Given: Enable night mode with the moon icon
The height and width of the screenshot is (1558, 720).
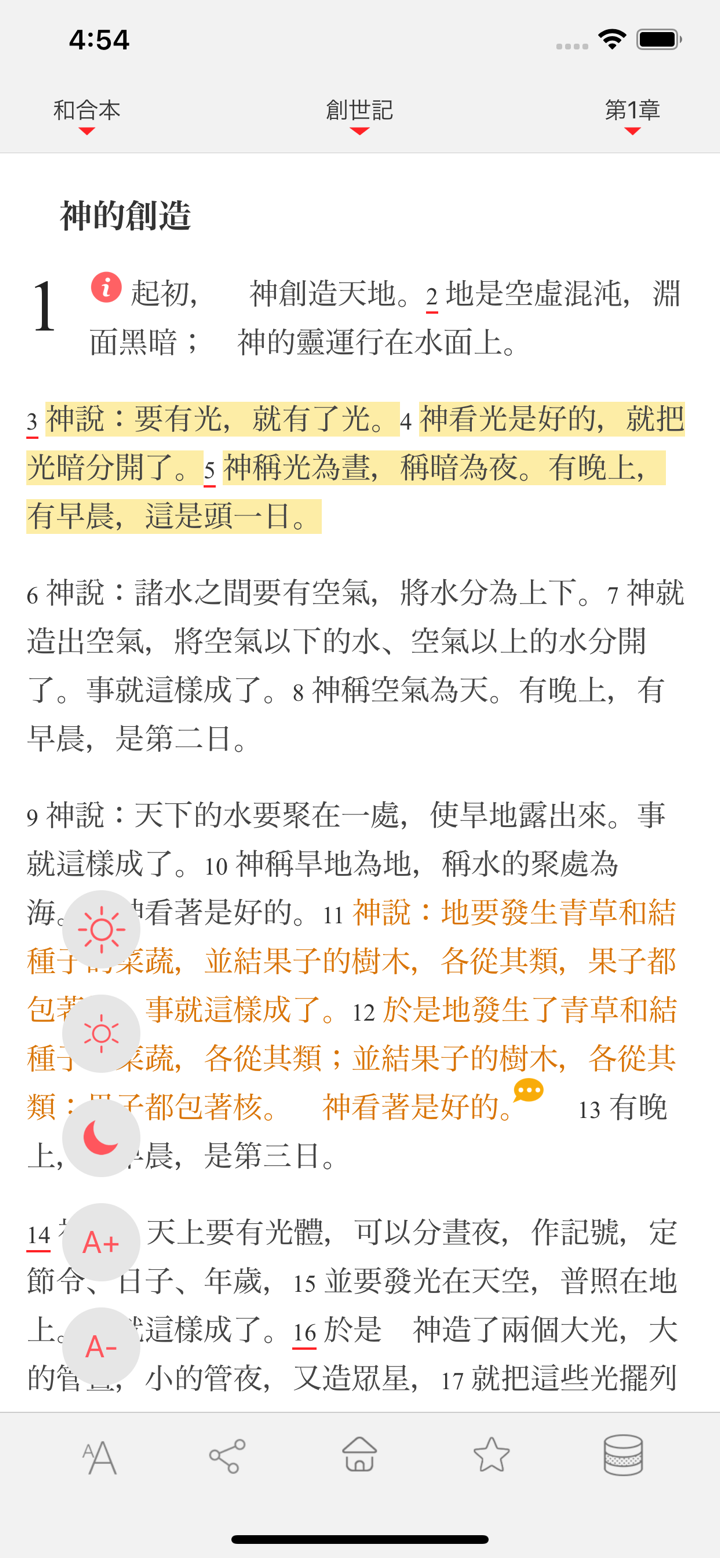Looking at the screenshot, I should point(101,1138).
